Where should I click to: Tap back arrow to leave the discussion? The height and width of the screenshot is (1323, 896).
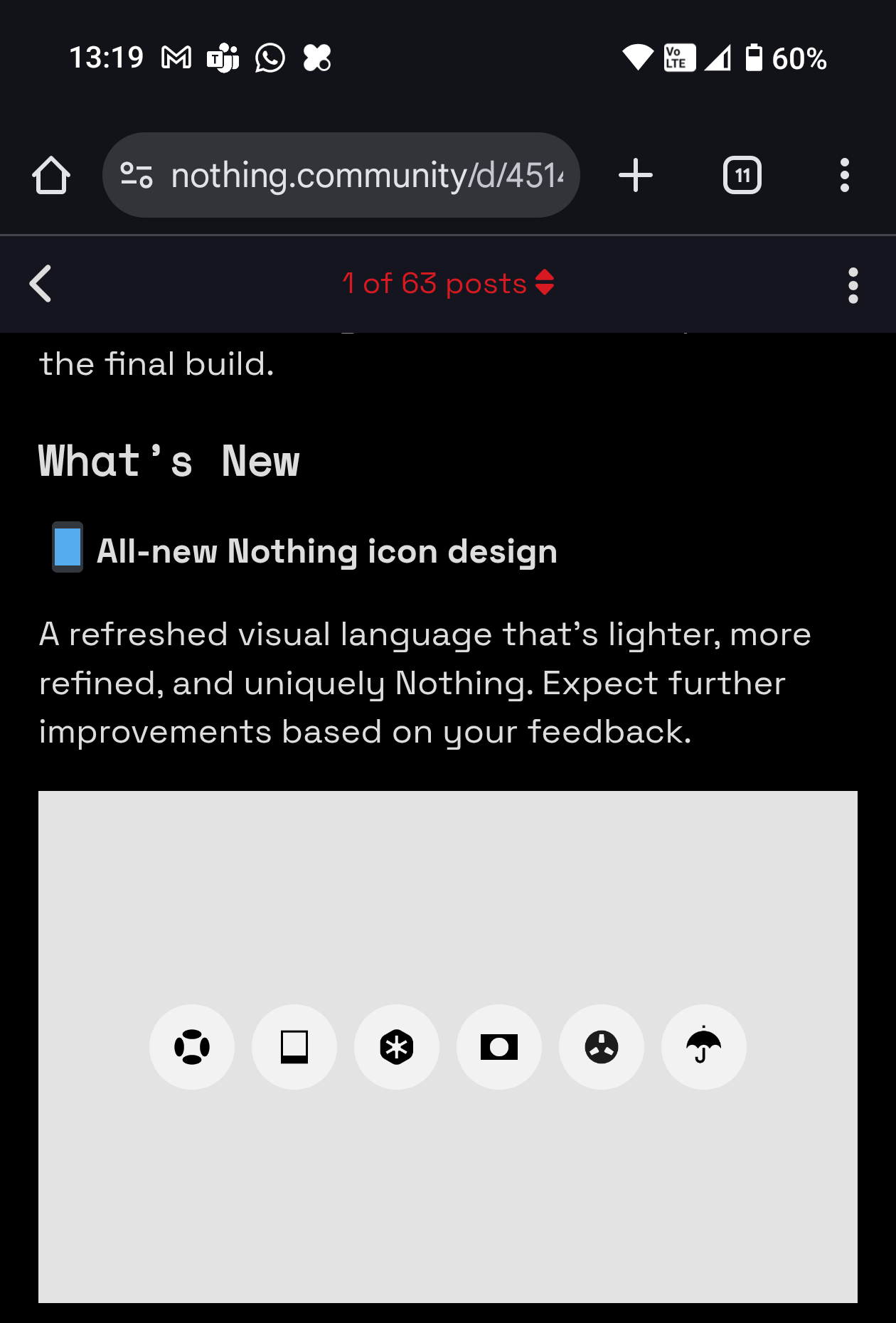[41, 283]
